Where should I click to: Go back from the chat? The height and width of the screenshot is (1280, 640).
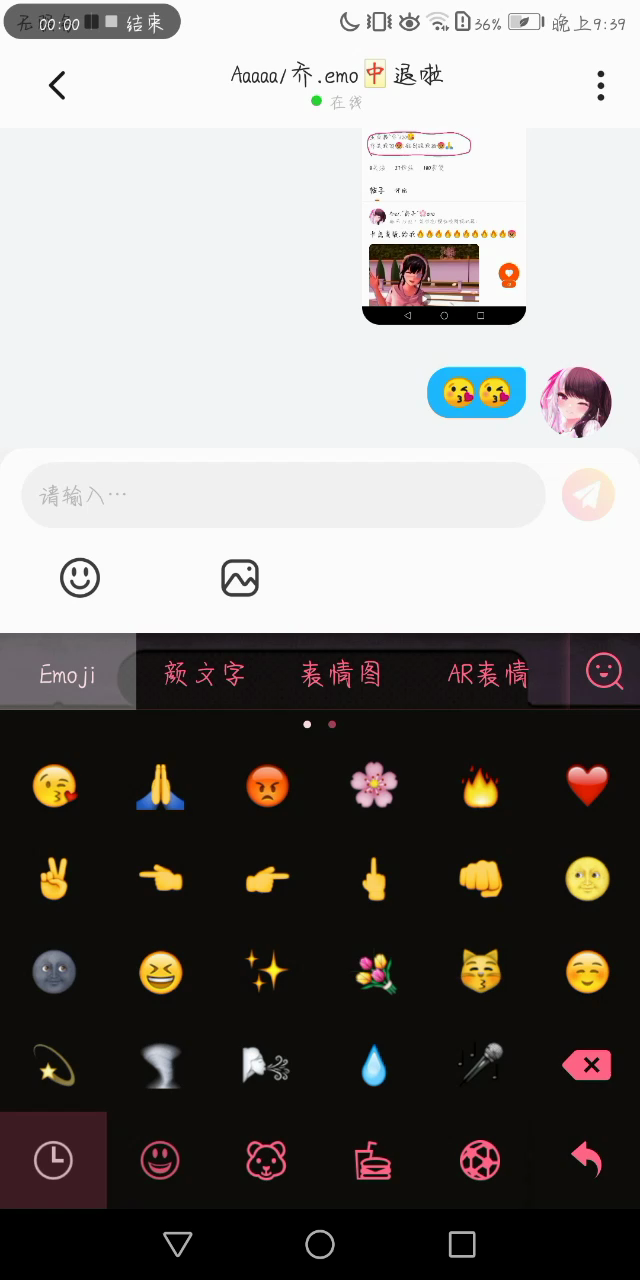coord(57,86)
